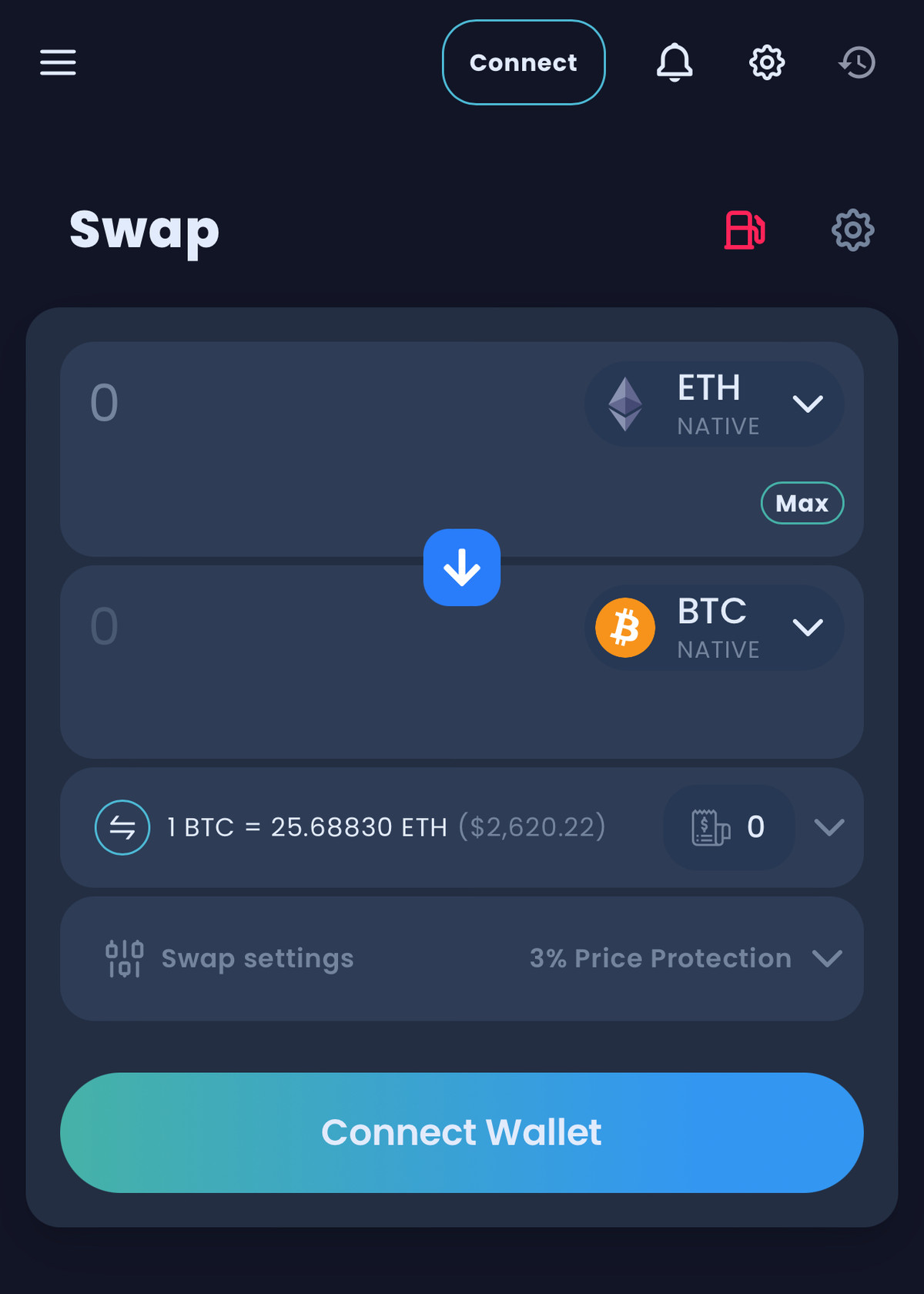Tap the Connect button in header
Screen dimensions: 924x1294
point(524,62)
